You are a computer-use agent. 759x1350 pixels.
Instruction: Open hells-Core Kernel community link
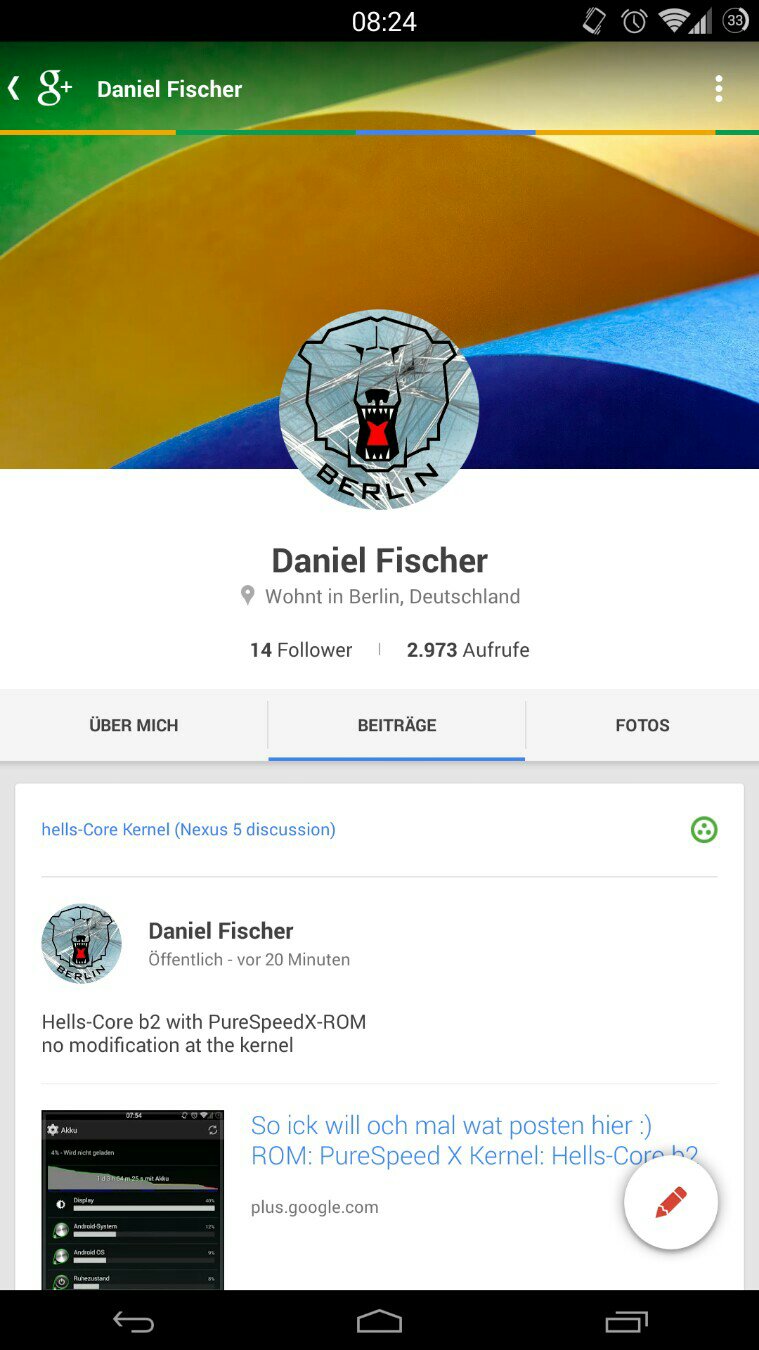click(x=188, y=829)
